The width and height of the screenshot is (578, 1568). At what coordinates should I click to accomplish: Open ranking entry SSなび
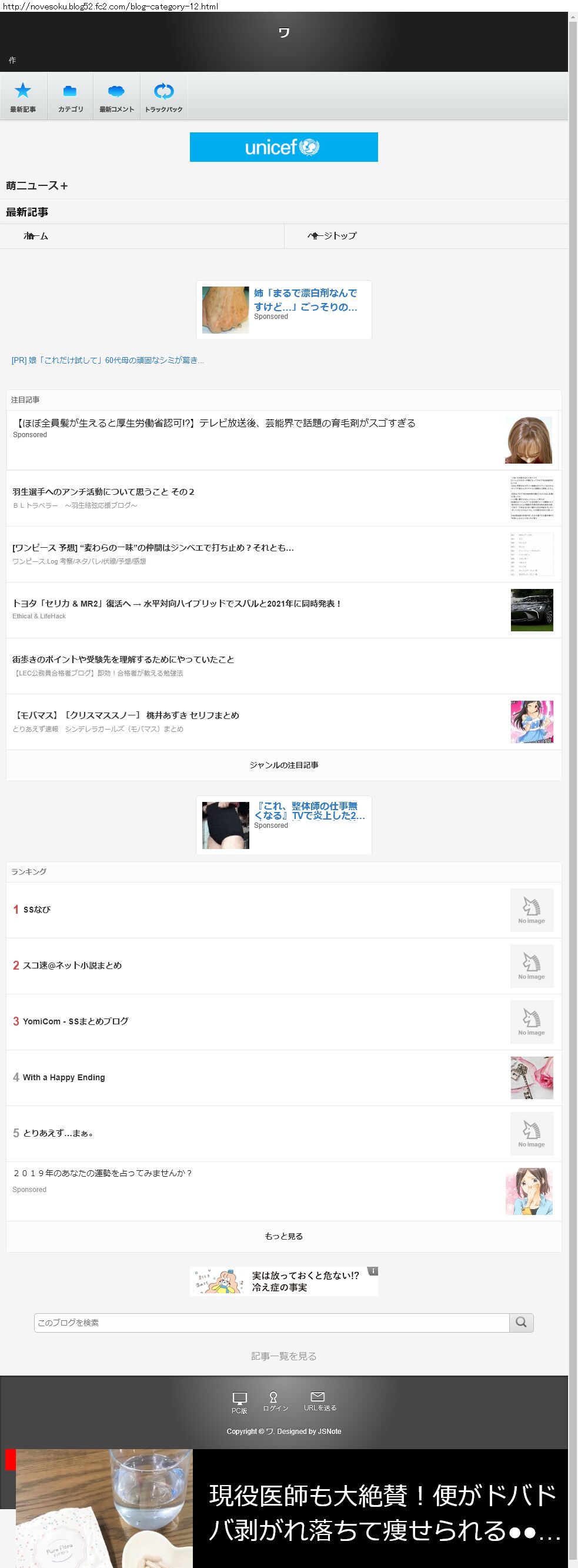tap(283, 910)
